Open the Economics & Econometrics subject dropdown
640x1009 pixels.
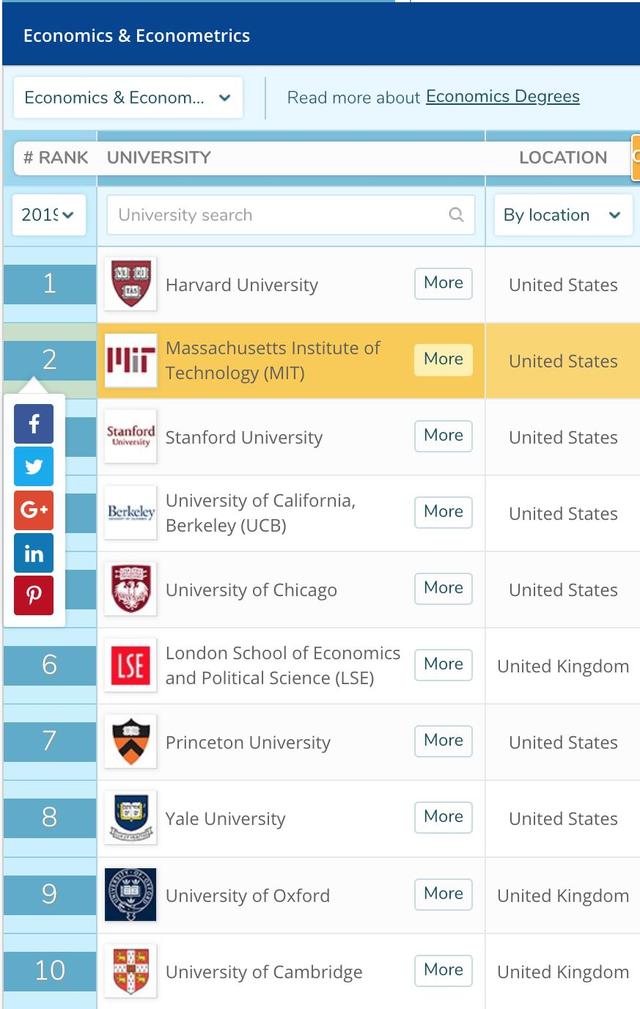pos(127,98)
